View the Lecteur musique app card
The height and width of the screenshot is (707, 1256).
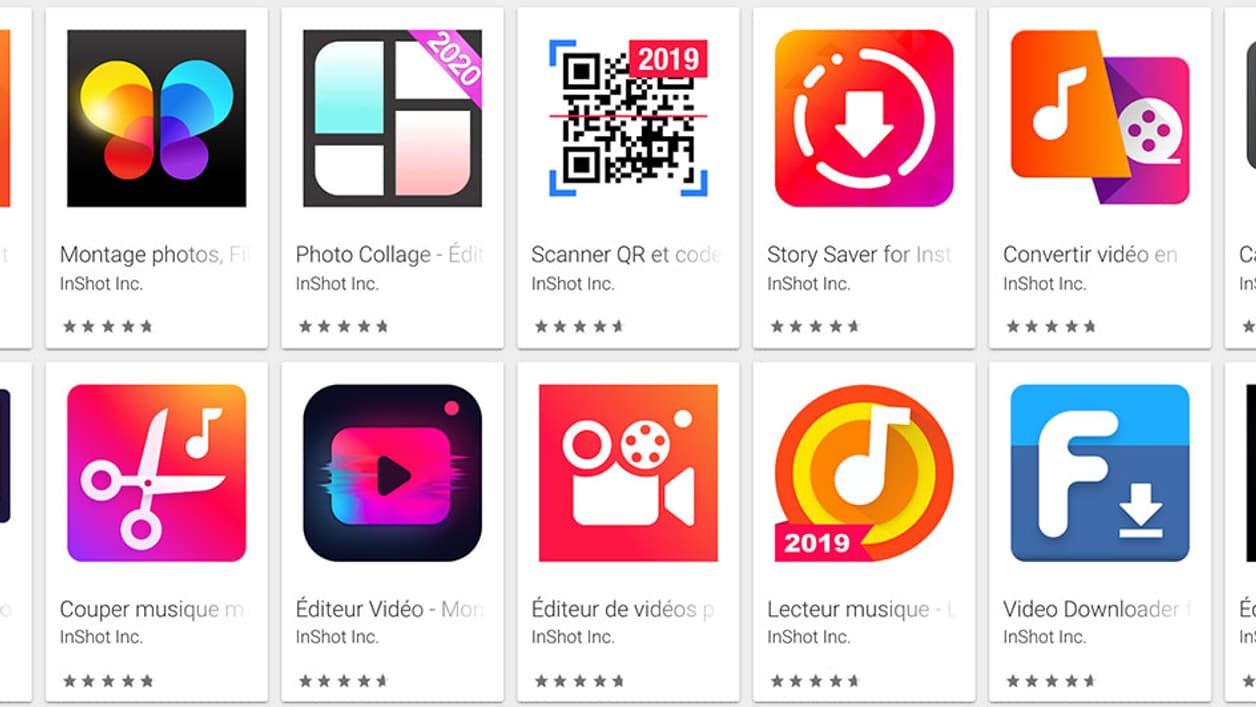click(864, 473)
